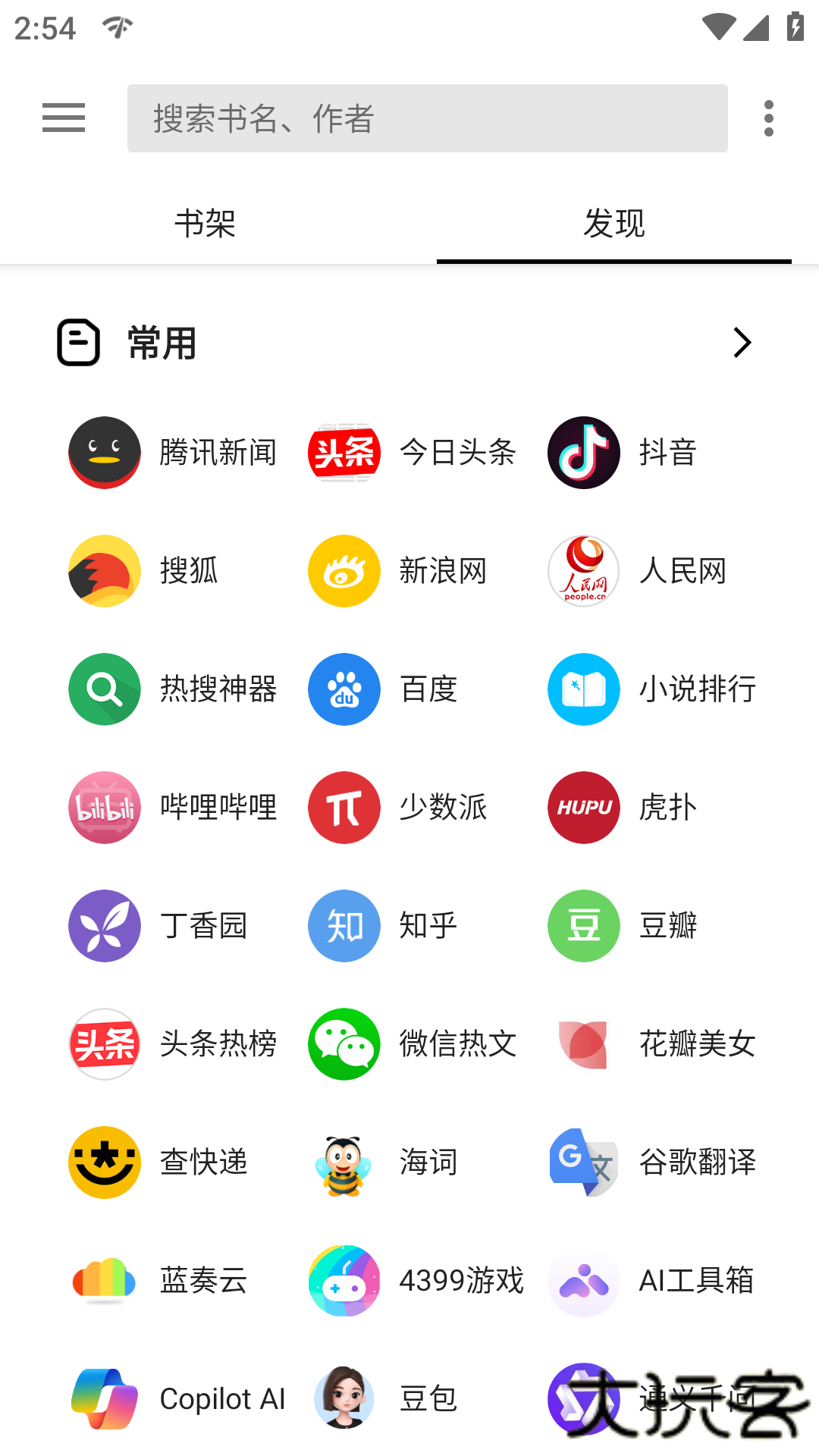The width and height of the screenshot is (819, 1456).
Task: Open 微信热文 via the WeChat icon
Action: 344,1044
